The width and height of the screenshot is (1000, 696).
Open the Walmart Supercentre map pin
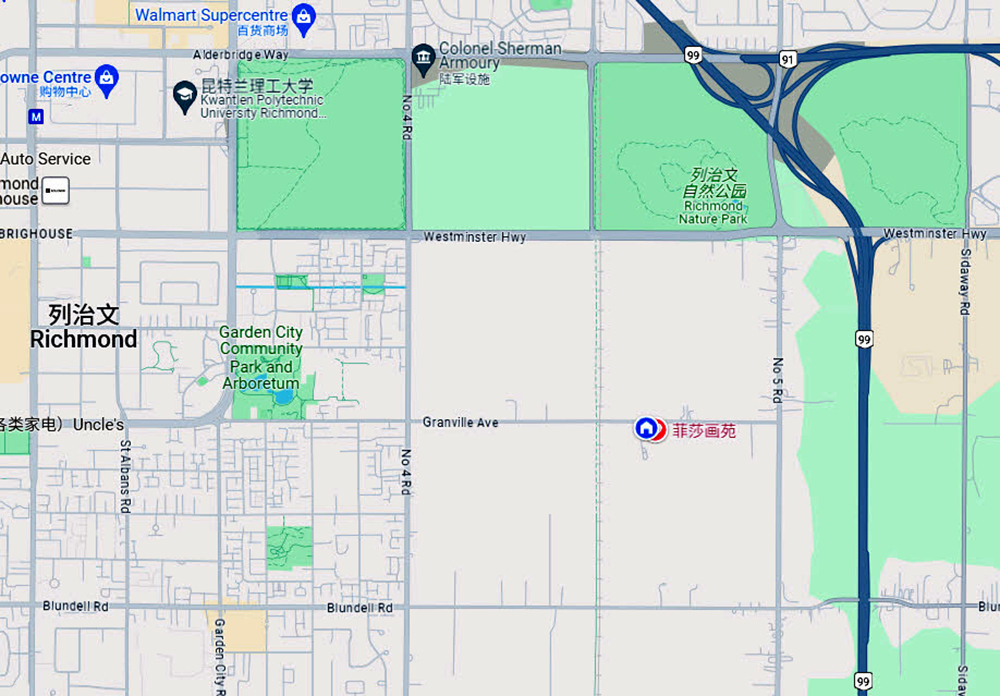point(304,16)
